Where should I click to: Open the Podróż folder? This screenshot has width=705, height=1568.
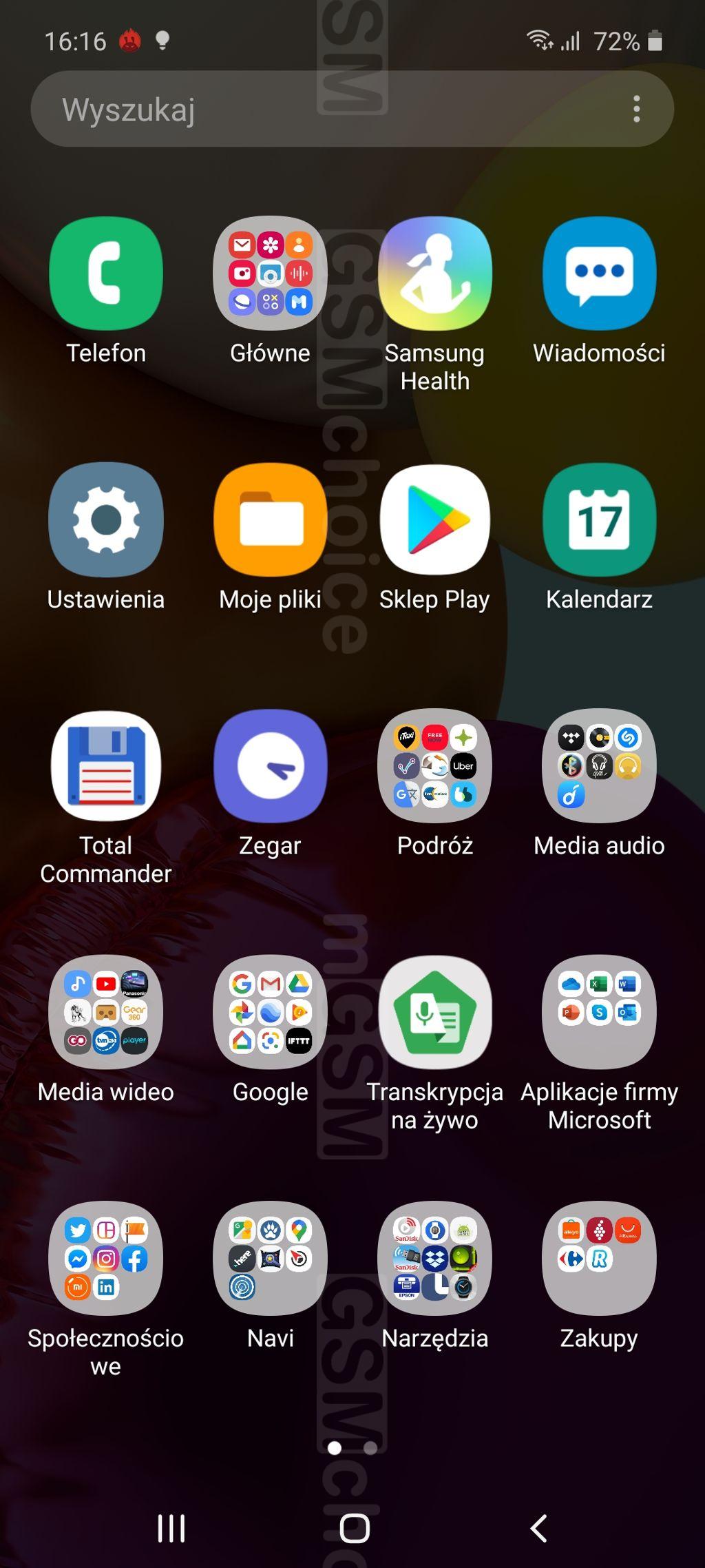coord(434,766)
